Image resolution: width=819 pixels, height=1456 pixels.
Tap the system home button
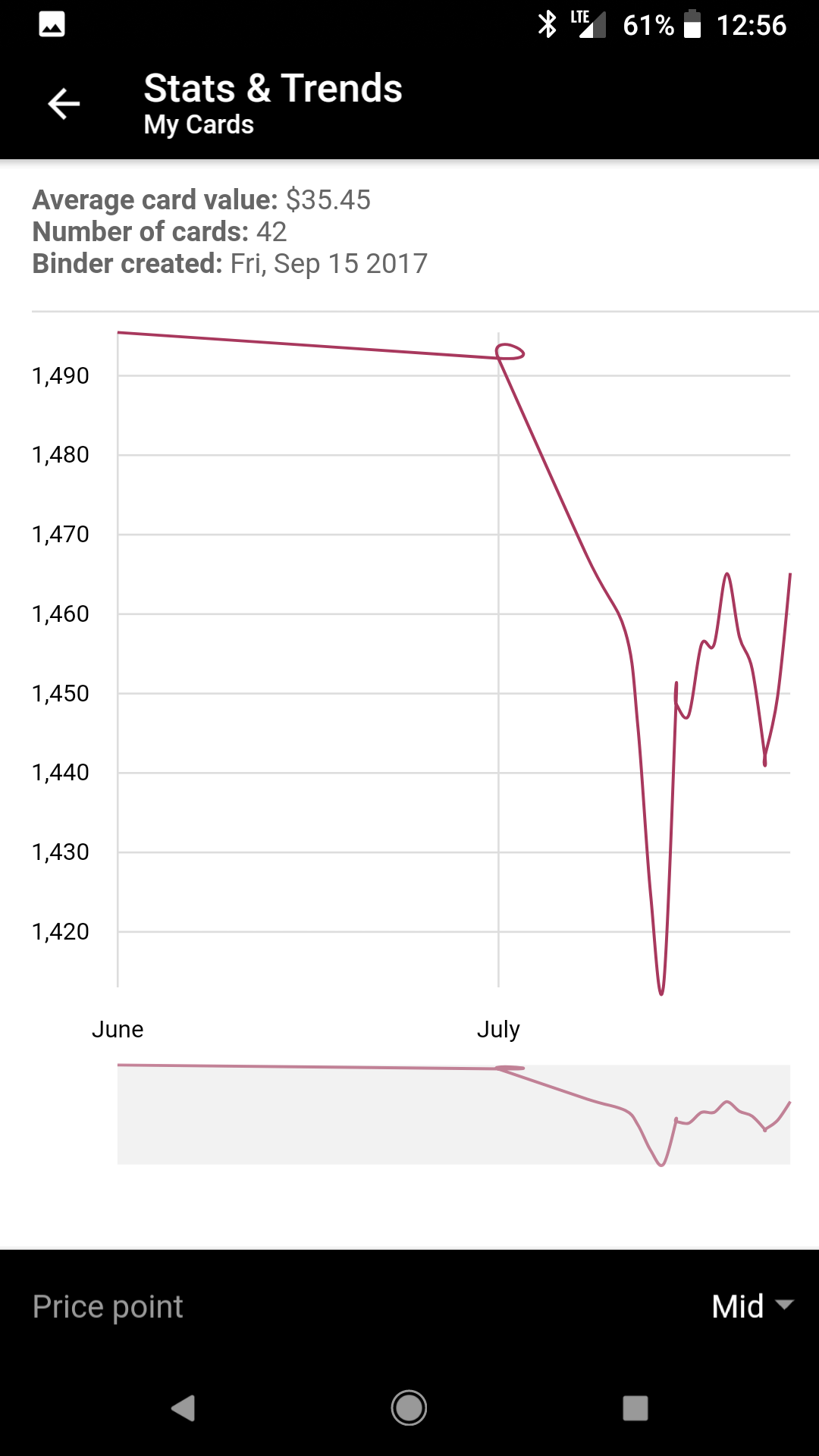(409, 1408)
